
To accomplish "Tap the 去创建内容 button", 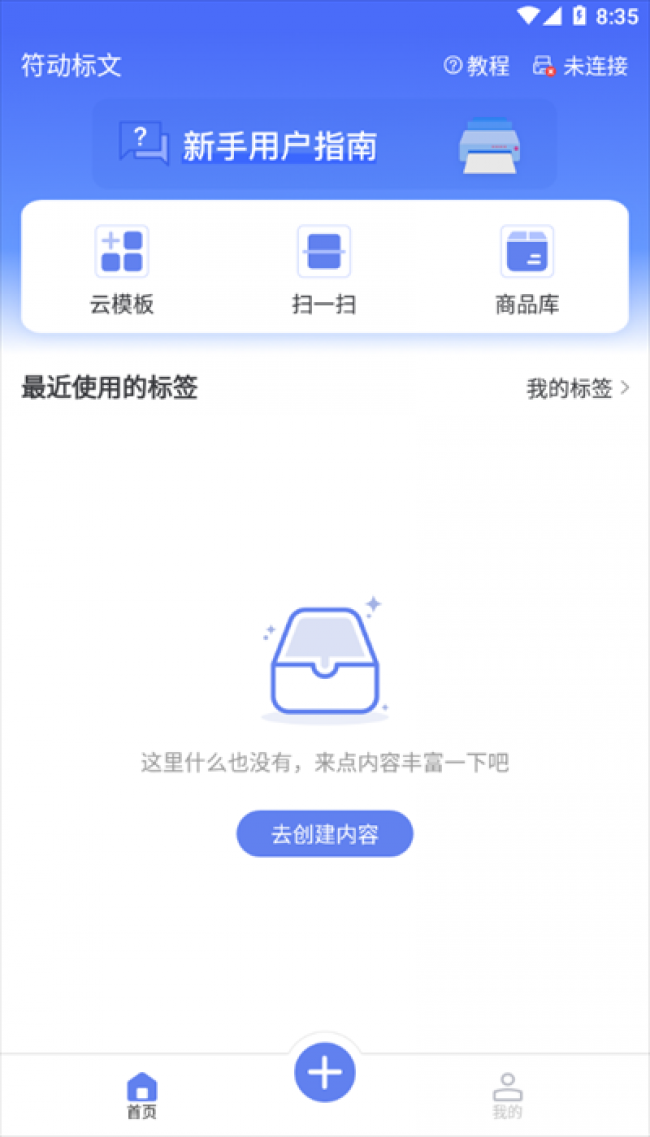I will coord(325,833).
